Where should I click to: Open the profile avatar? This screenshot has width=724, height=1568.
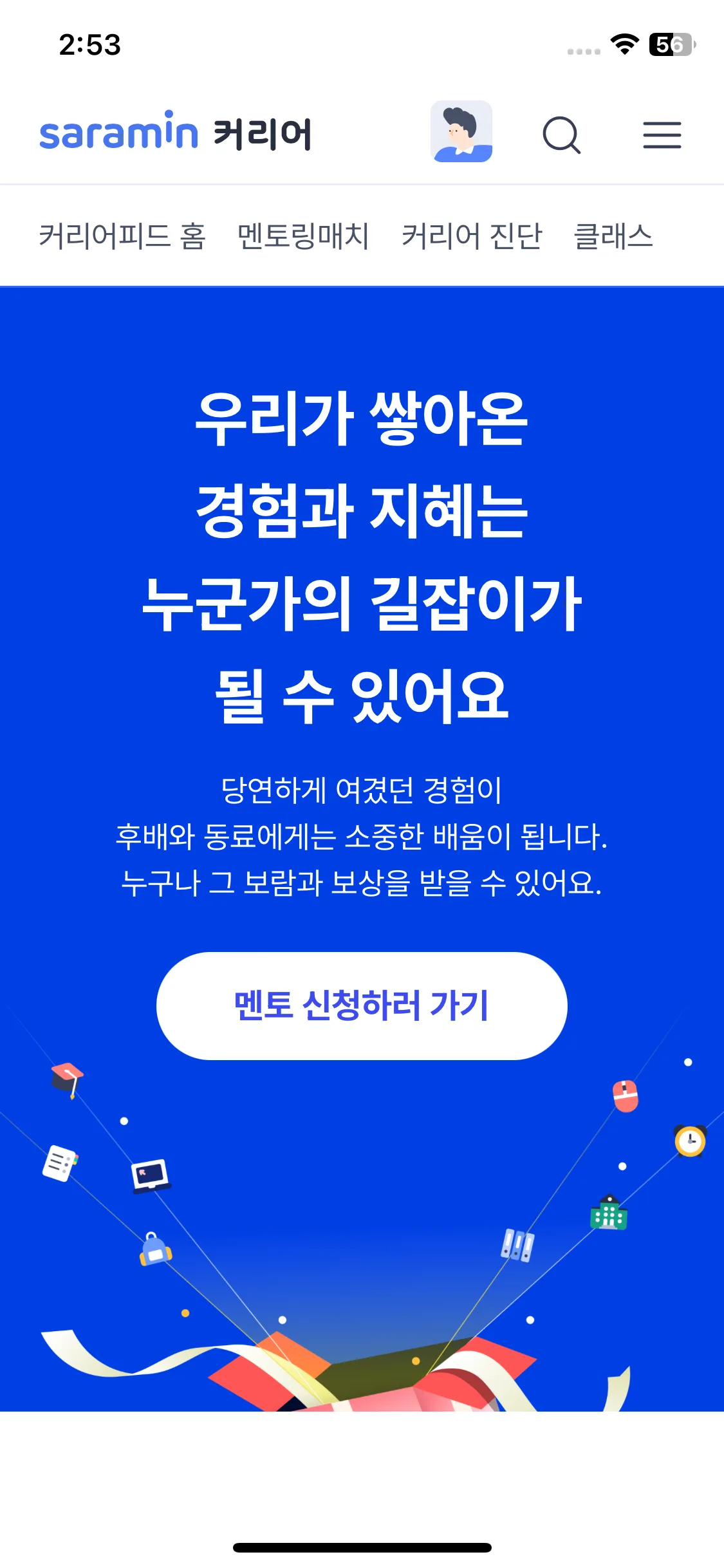[461, 131]
